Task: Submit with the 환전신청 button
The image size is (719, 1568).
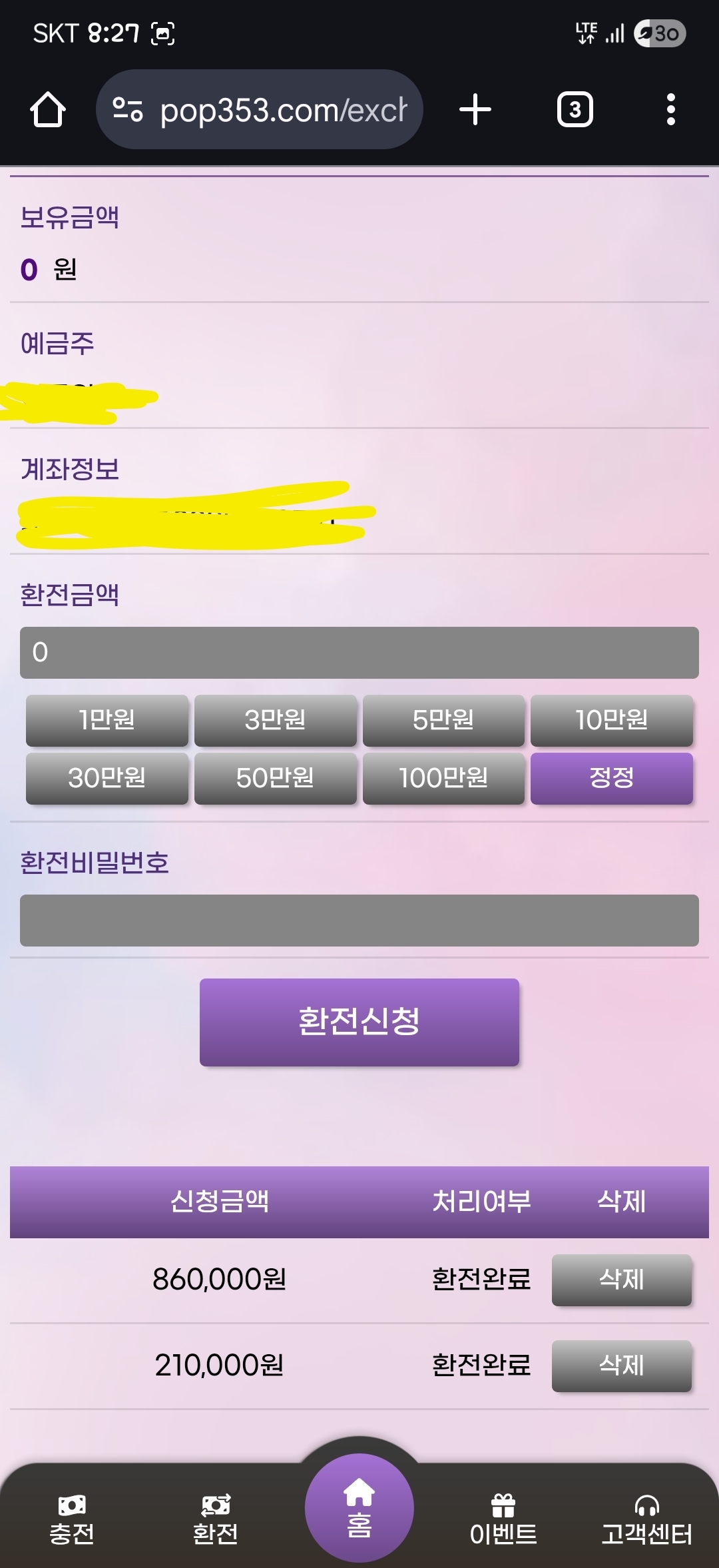Action: (359, 1022)
